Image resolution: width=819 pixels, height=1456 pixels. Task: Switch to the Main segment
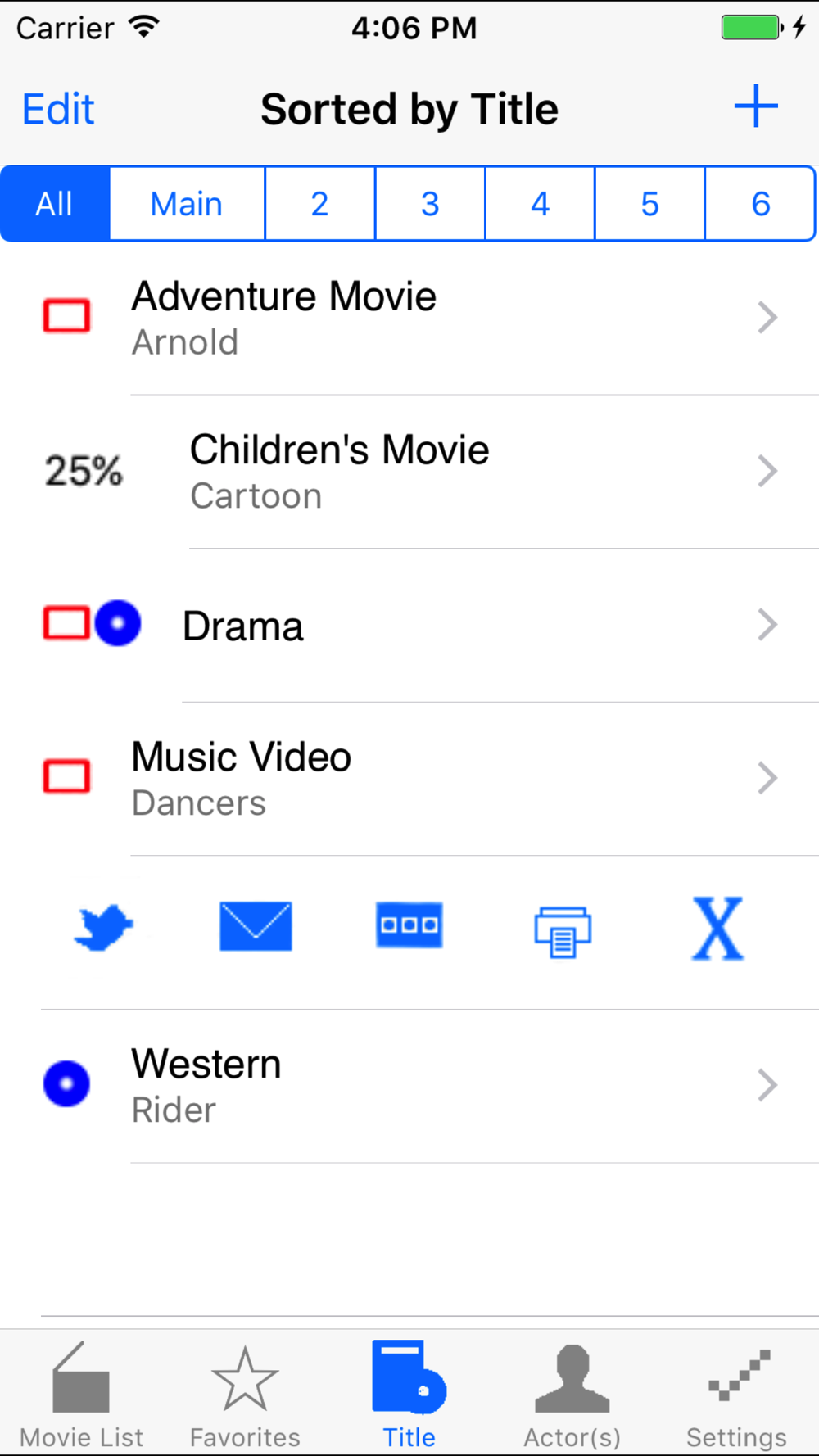point(187,204)
